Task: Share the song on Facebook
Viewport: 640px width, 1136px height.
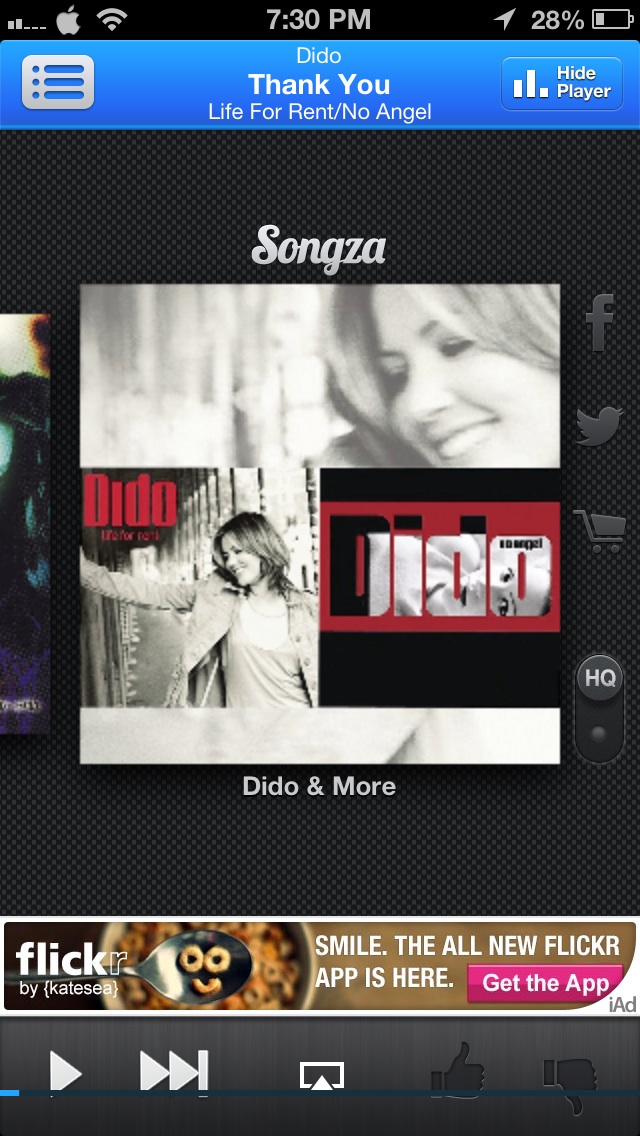Action: point(600,323)
